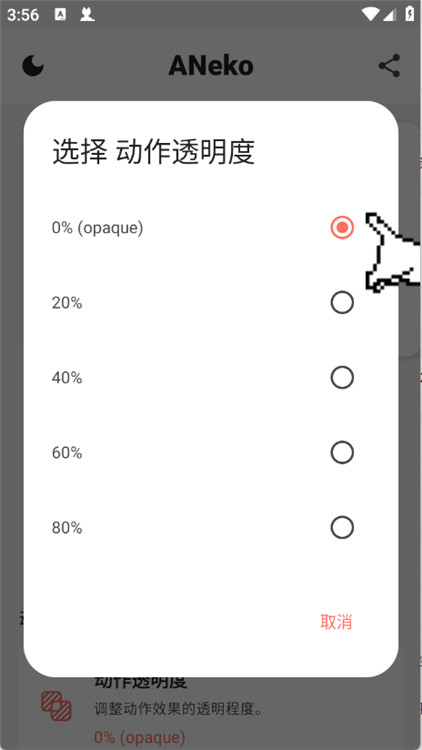This screenshot has width=422, height=750.
Task: Select 80% transparency
Action: click(211, 528)
